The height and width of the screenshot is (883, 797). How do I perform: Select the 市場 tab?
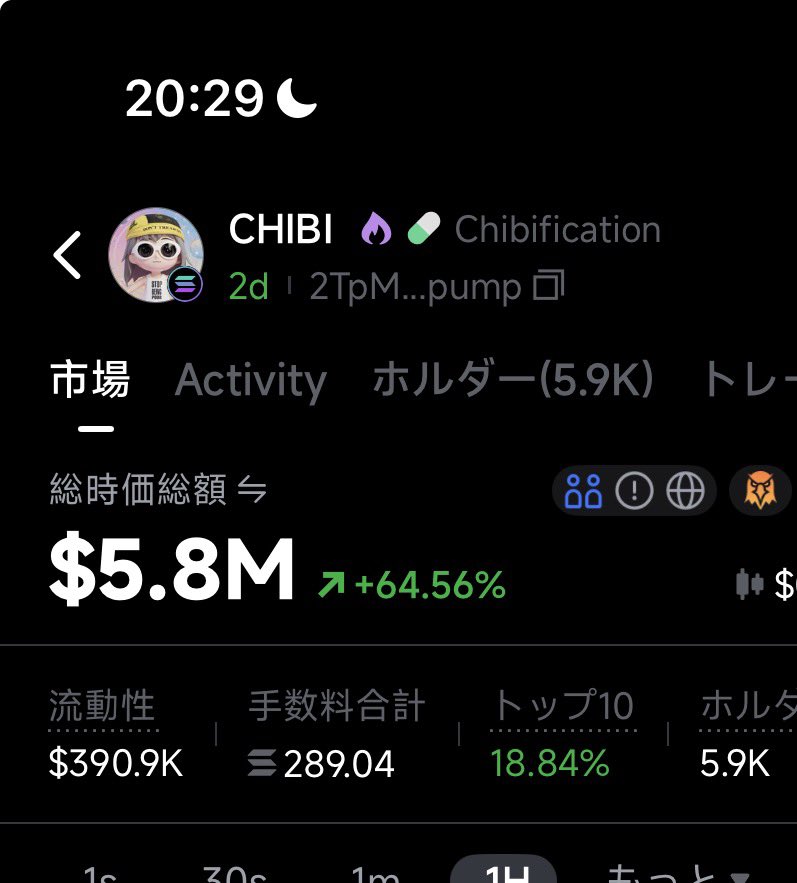pyautogui.click(x=91, y=381)
